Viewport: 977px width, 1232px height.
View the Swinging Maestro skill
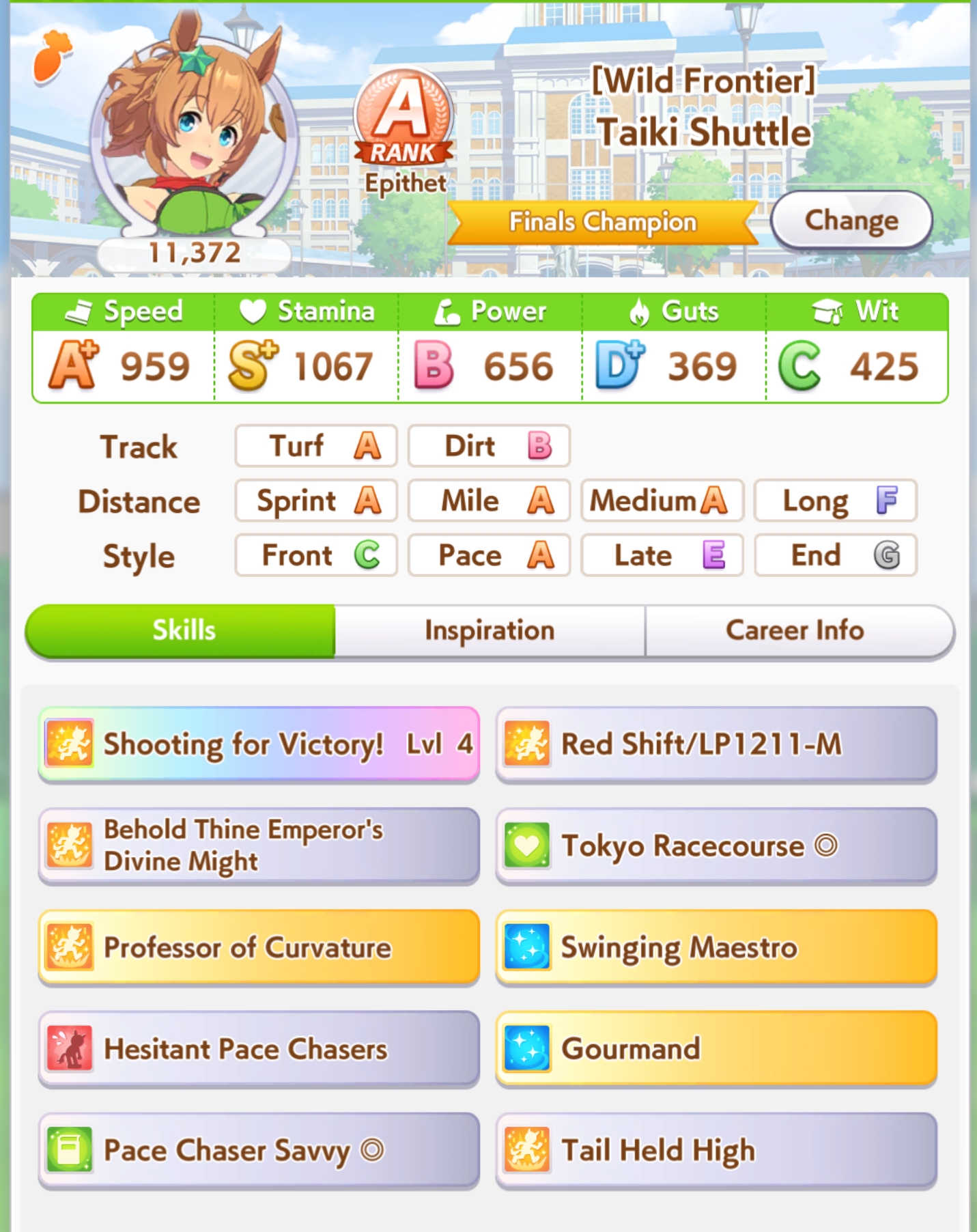716,947
